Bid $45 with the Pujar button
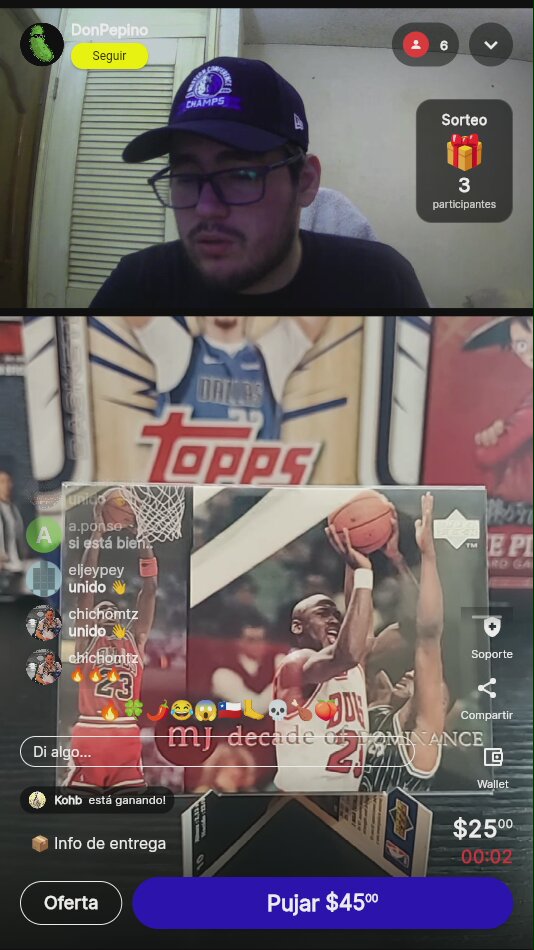The height and width of the screenshot is (950, 534). (322, 903)
